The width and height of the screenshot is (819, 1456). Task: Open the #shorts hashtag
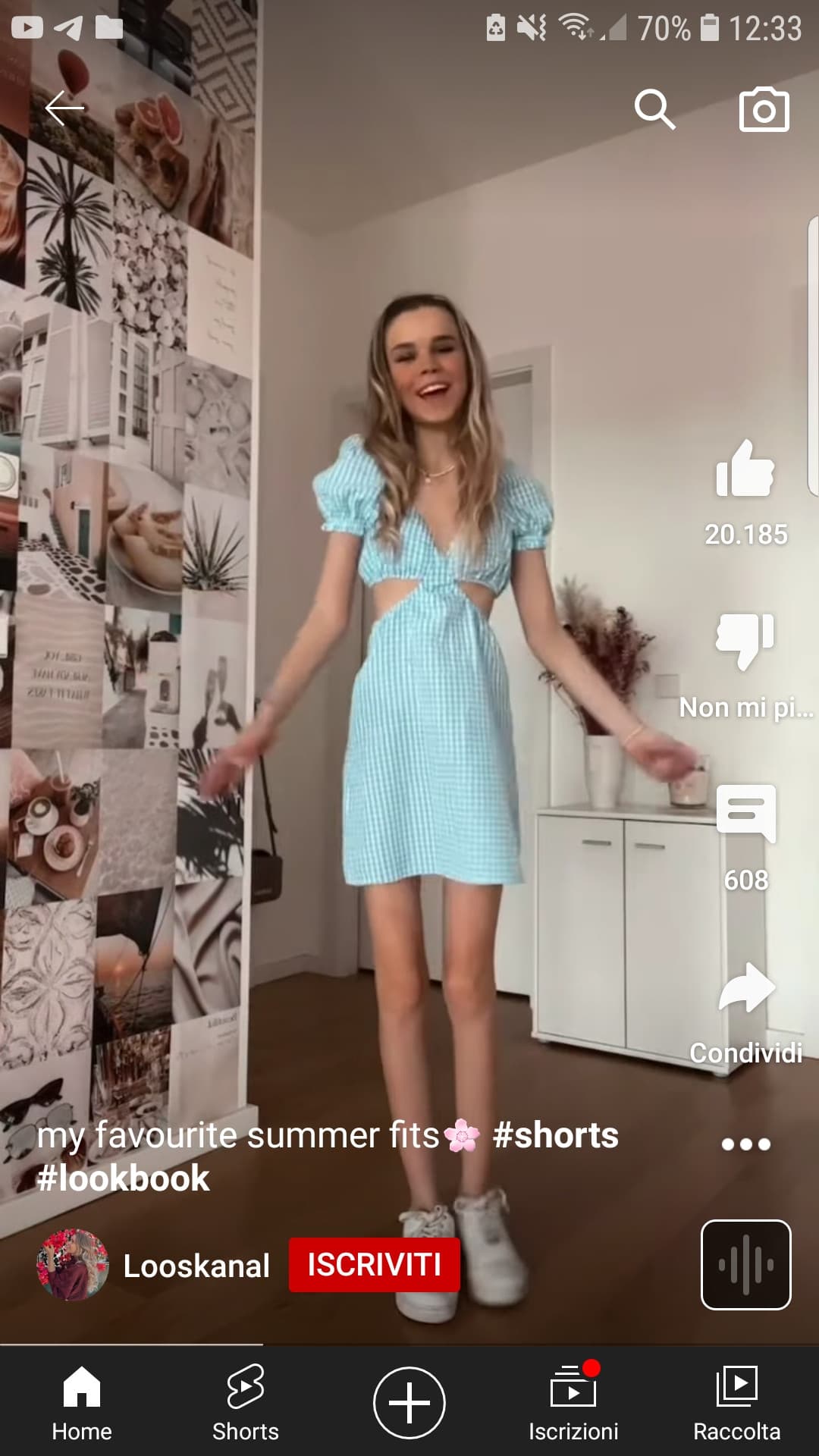coord(556,1135)
